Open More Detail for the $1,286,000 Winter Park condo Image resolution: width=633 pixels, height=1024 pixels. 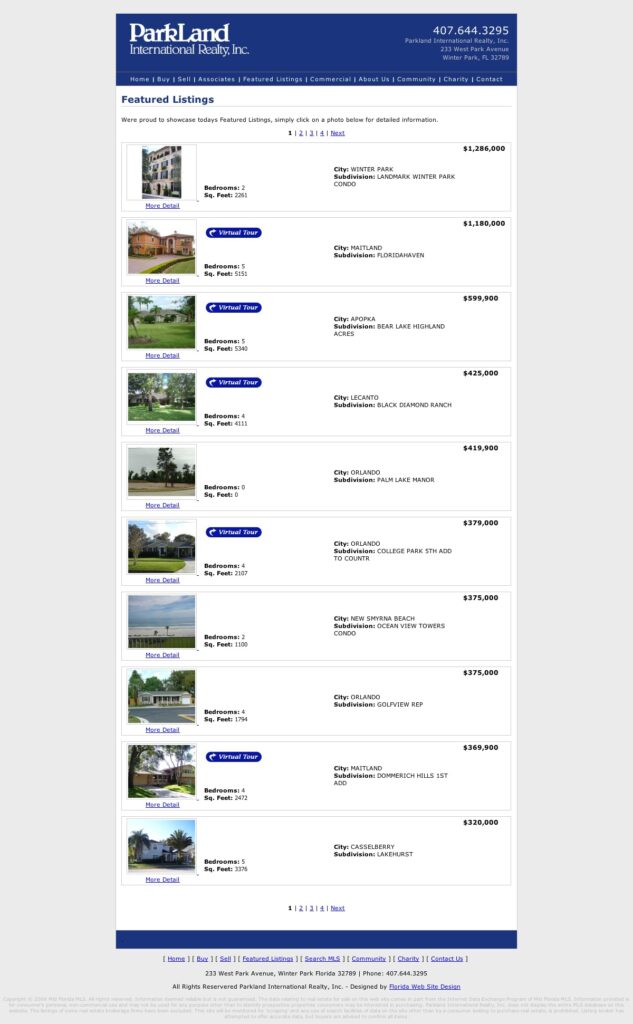pyautogui.click(x=162, y=206)
